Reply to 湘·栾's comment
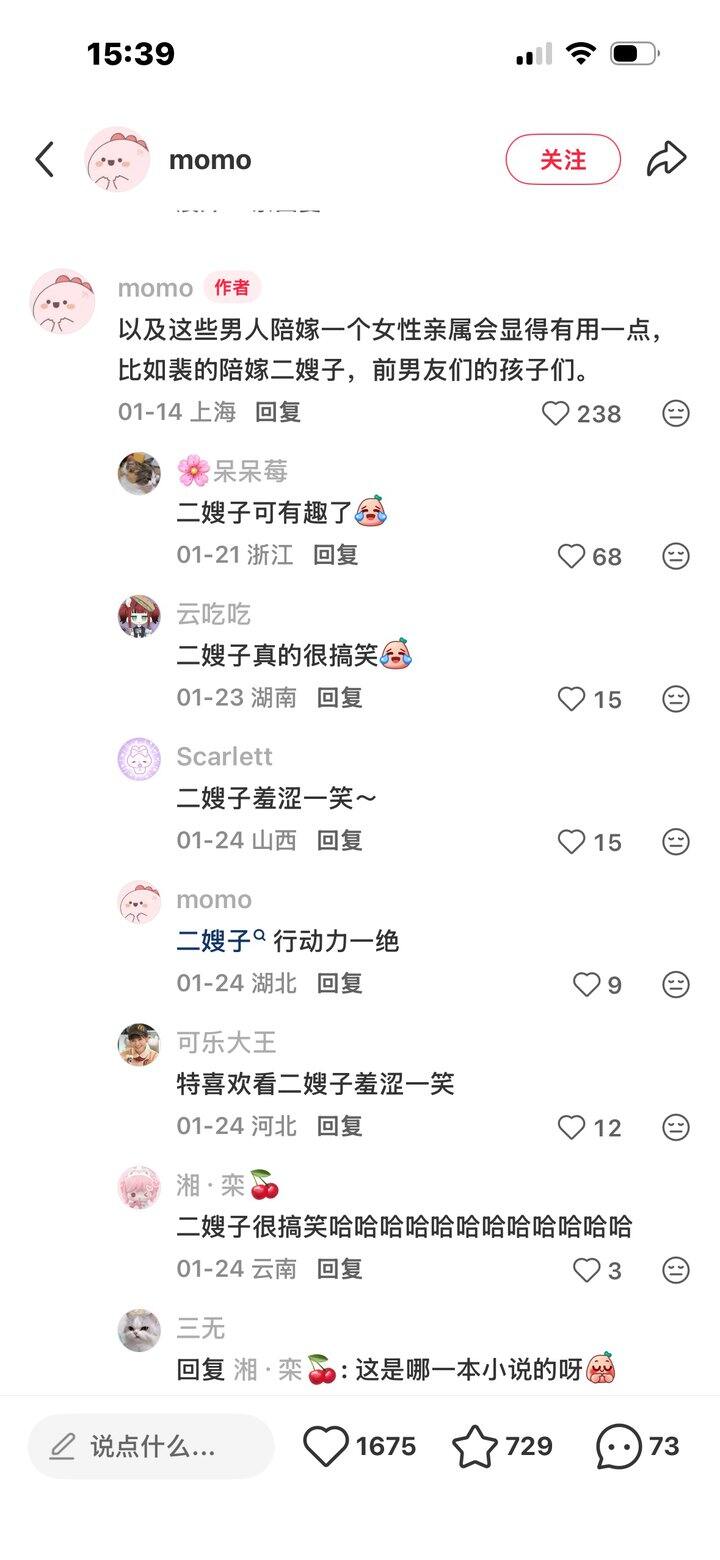This screenshot has height=1560, width=720. [x=339, y=1269]
